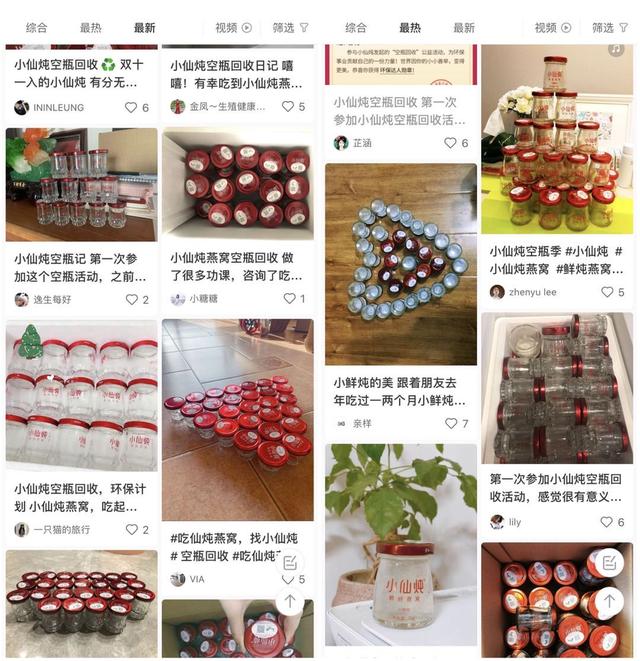The height and width of the screenshot is (661, 640).
Task: Open zhenyu lee's 小仙炖空瓶季 post
Action: [556, 260]
